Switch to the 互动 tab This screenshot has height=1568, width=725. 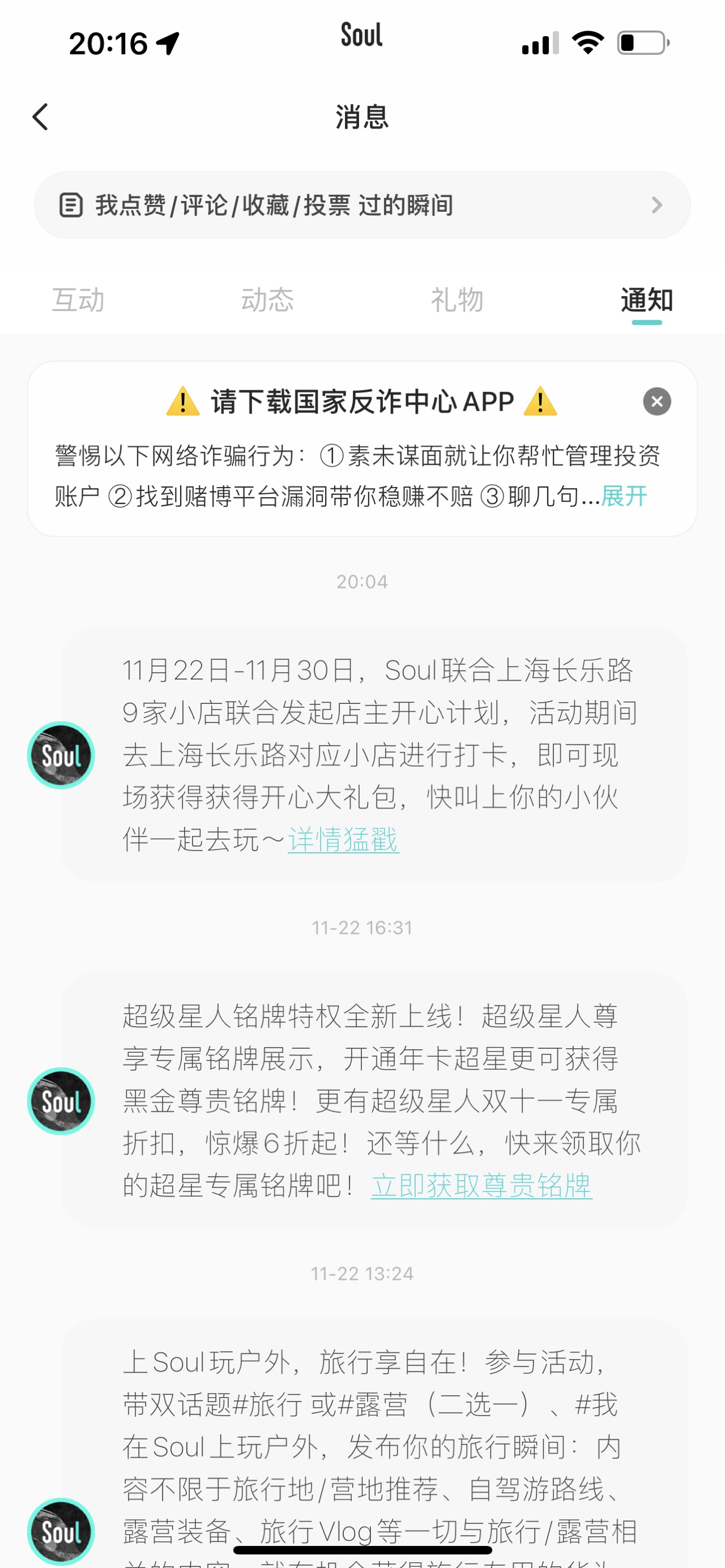click(79, 300)
